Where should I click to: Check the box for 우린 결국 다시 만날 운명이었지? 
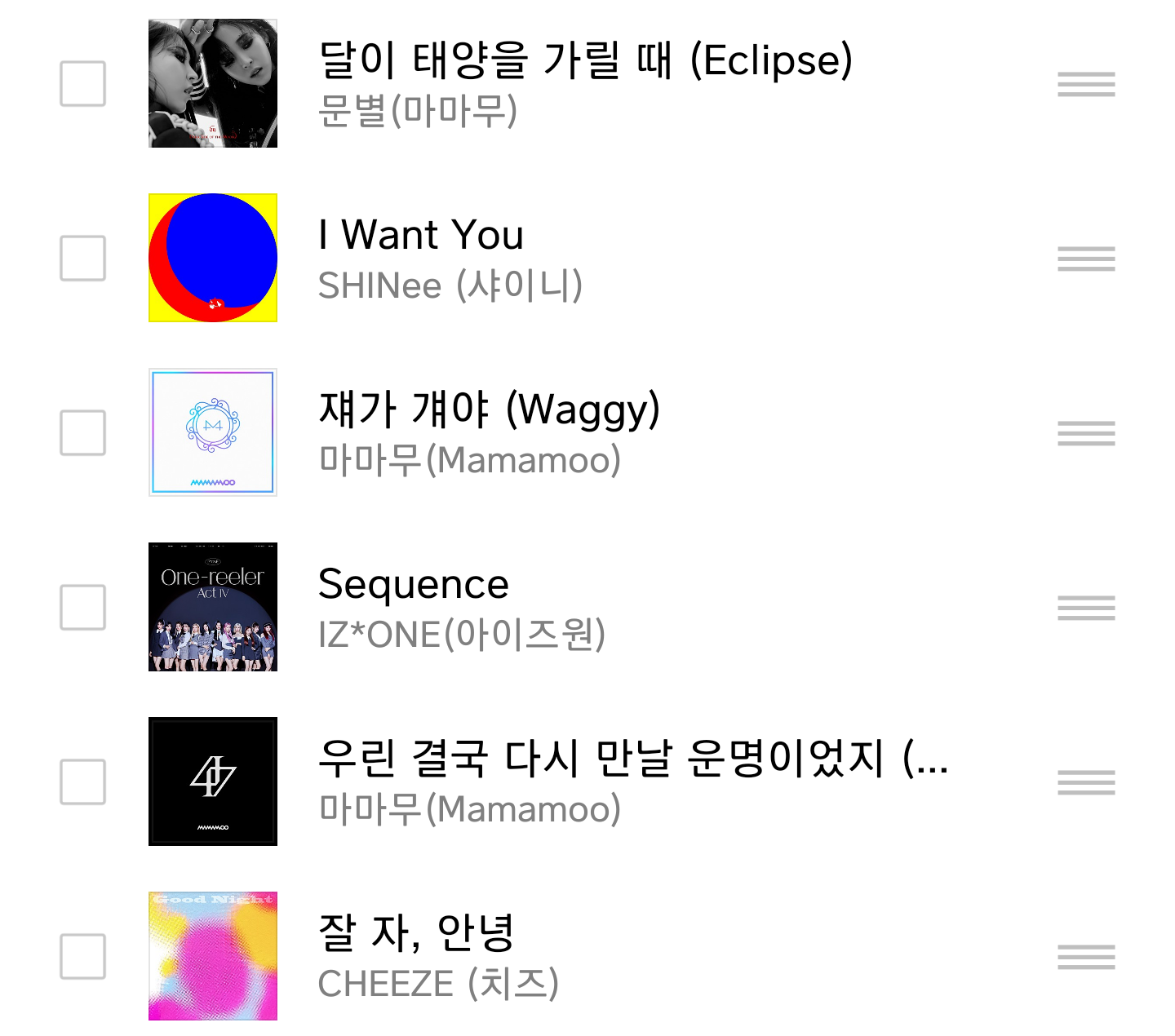[x=83, y=781]
